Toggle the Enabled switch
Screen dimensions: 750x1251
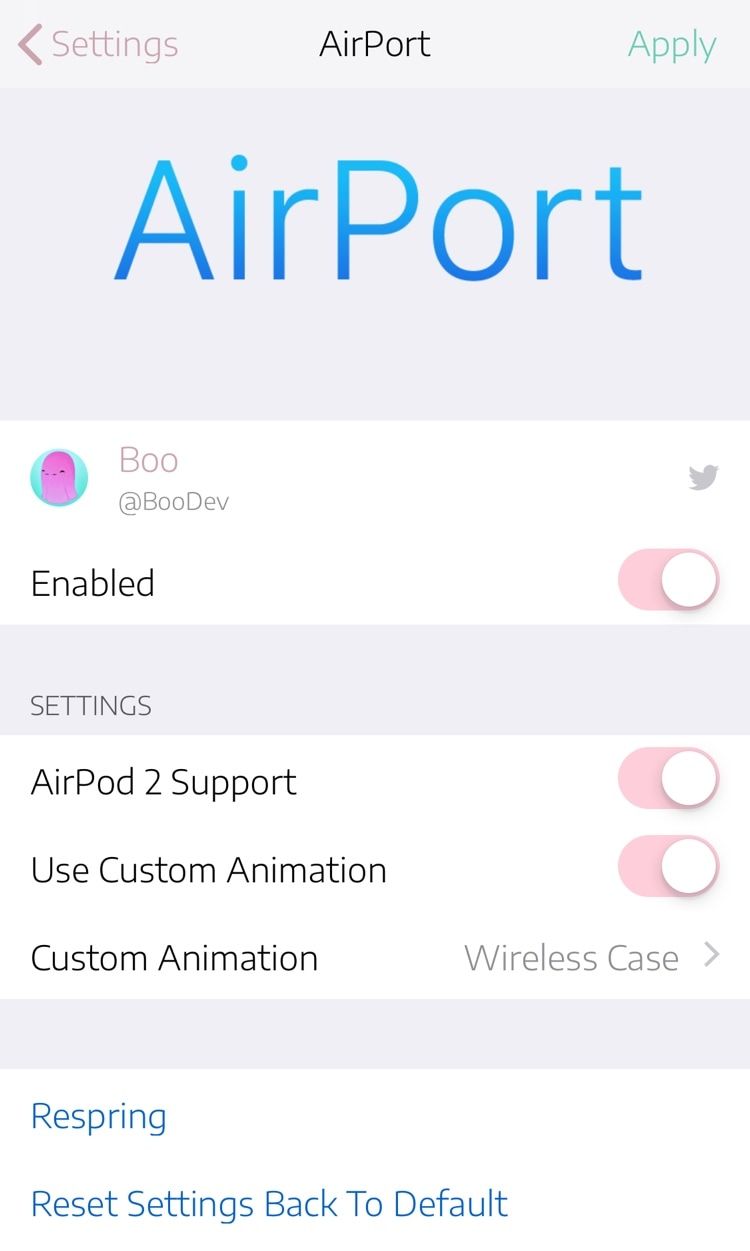[x=668, y=580]
